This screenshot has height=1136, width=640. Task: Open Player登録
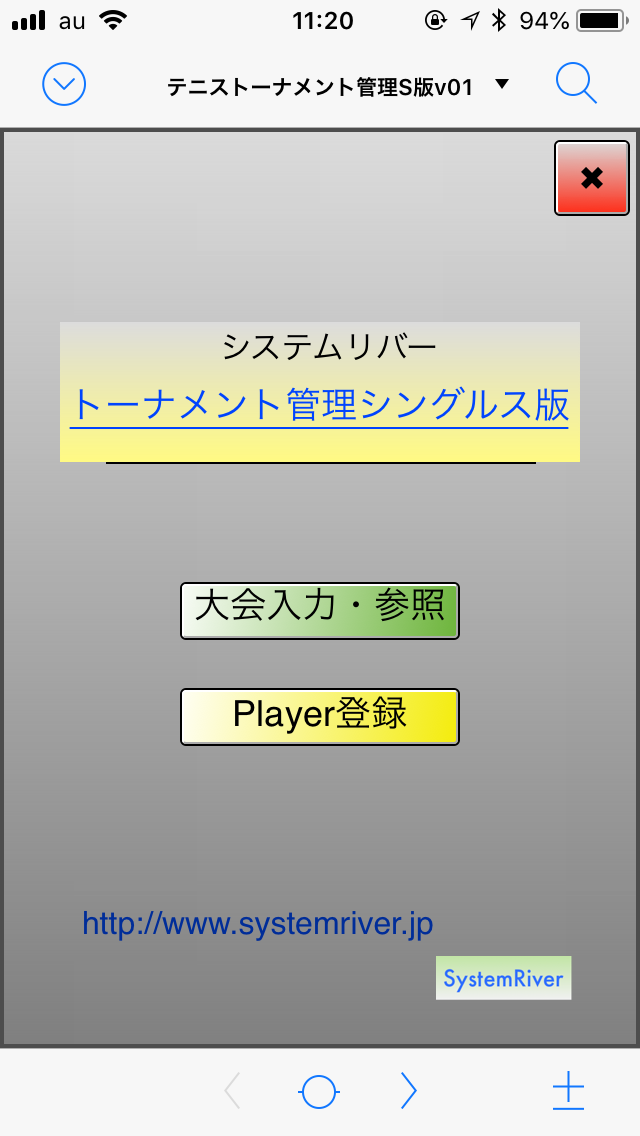pos(320,717)
